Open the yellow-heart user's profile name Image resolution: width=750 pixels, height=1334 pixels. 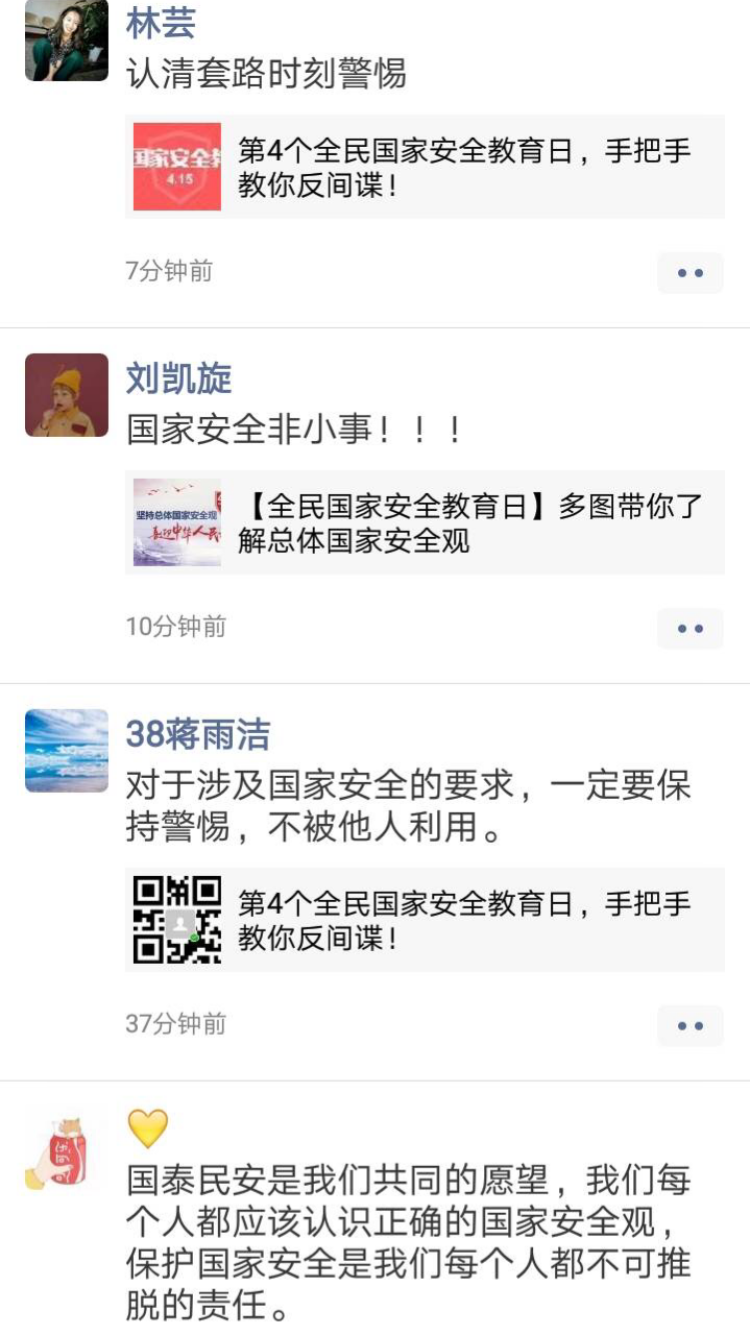148,1129
